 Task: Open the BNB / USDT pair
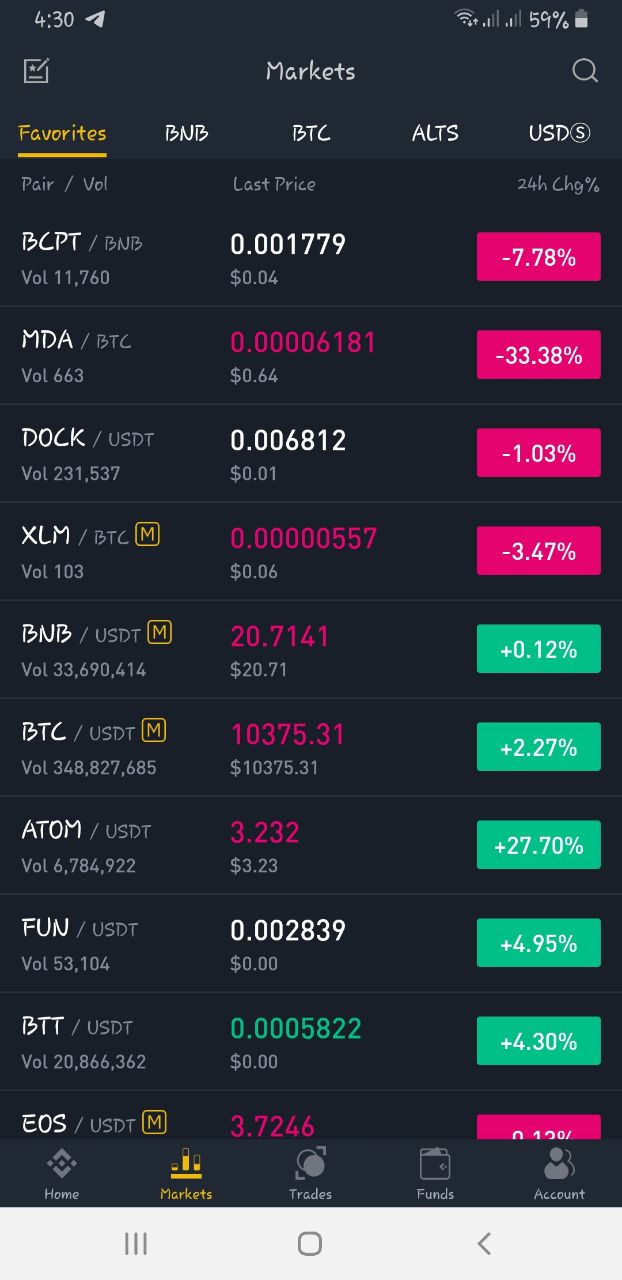(x=311, y=650)
